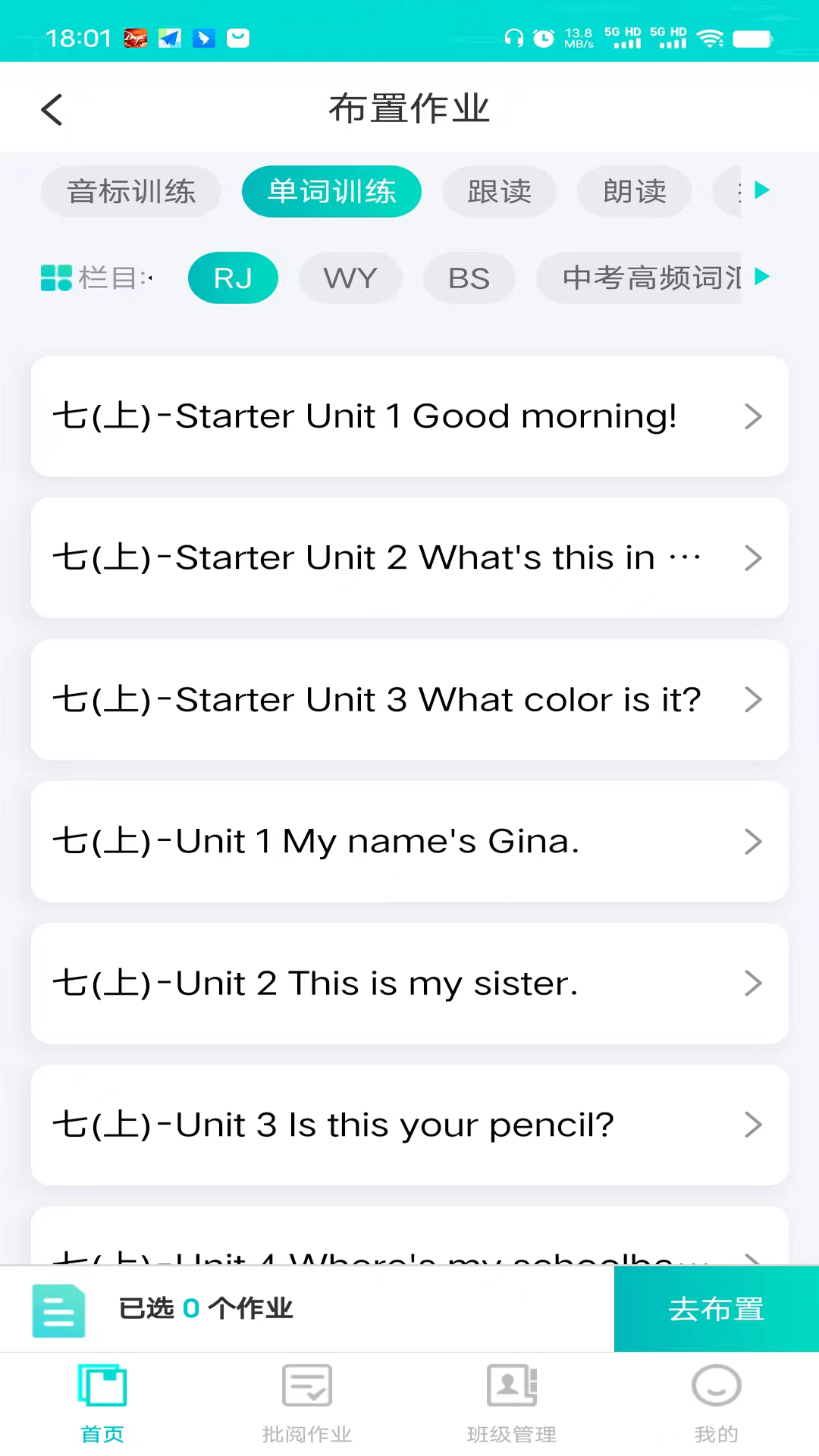
Task: Click the homework document icon near 已选
Action: click(58, 1308)
